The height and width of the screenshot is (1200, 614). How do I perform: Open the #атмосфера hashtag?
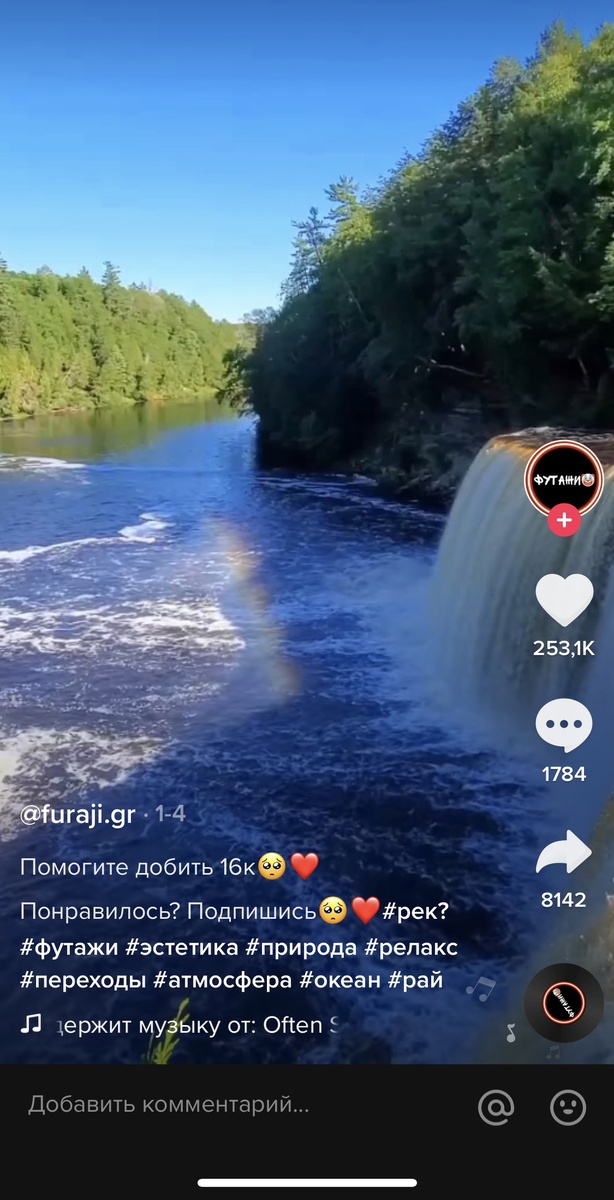point(222,980)
